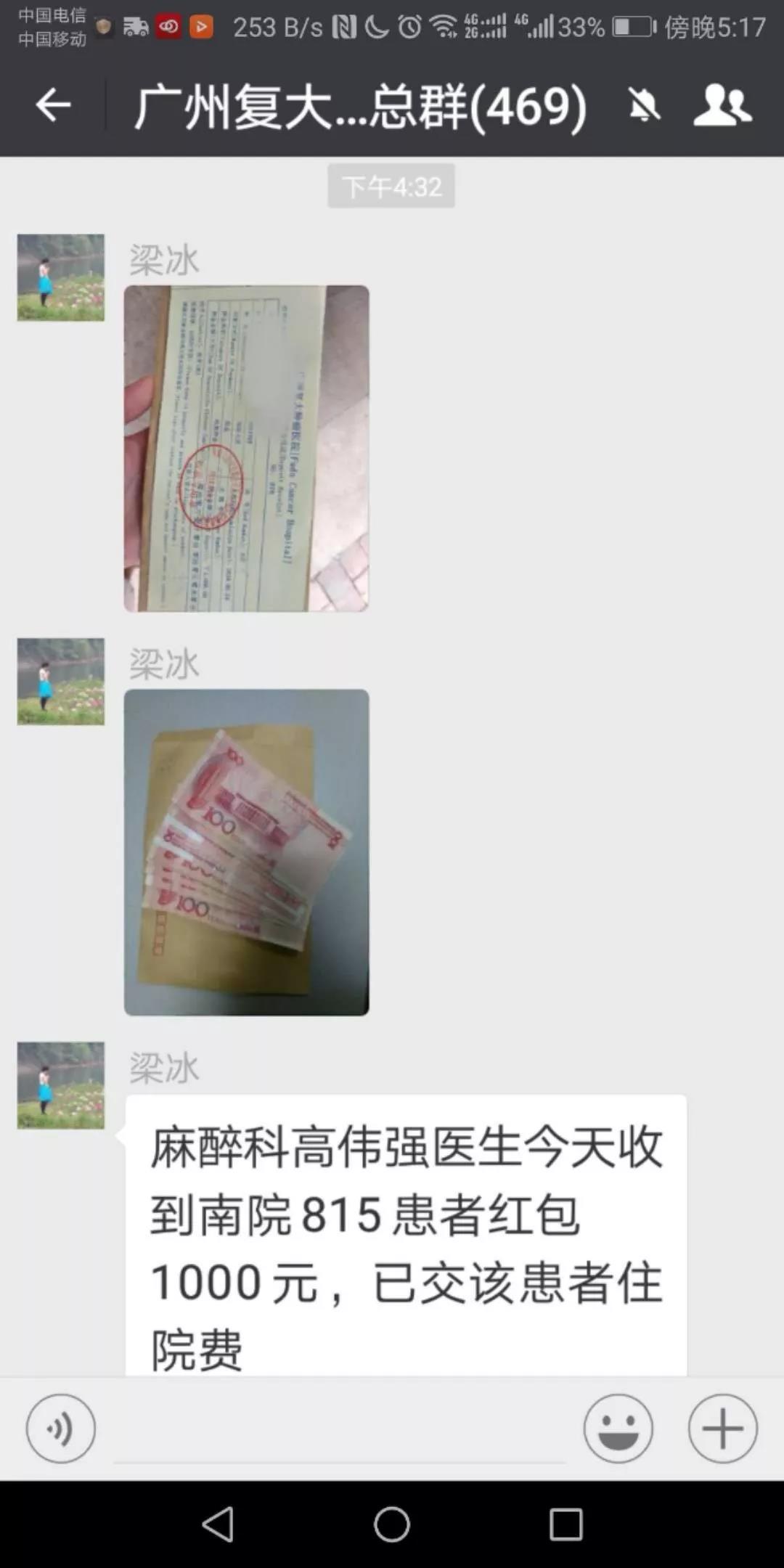Open the emoji picker
Viewport: 784px width, 1568px height.
(618, 1428)
